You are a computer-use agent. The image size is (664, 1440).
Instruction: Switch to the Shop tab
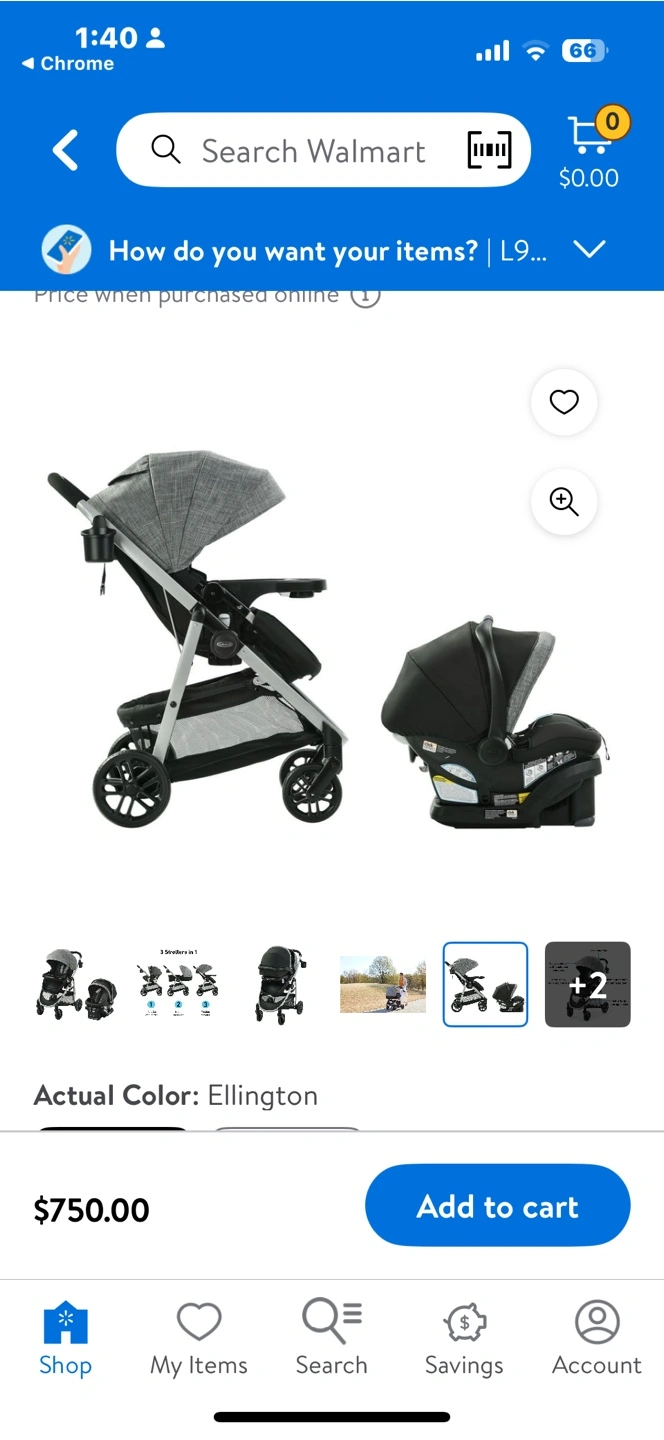pos(66,1338)
